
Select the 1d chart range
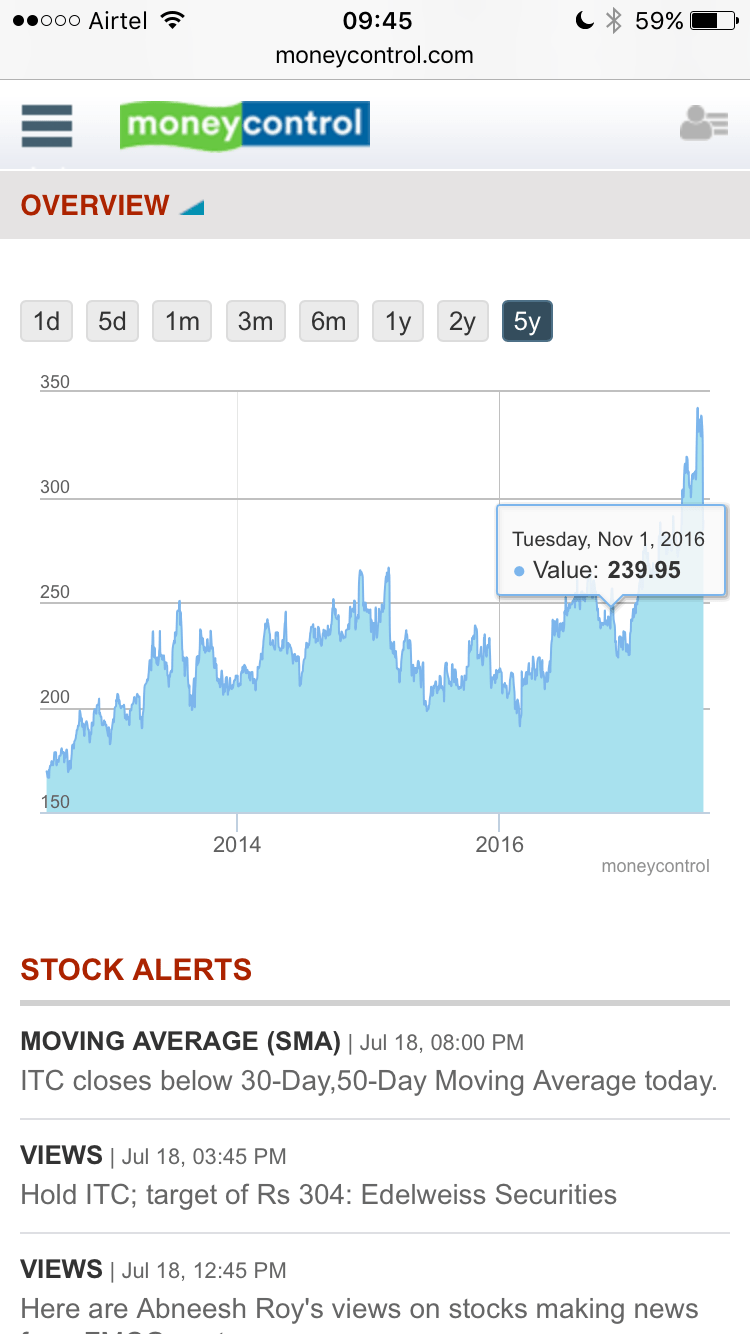click(x=46, y=322)
